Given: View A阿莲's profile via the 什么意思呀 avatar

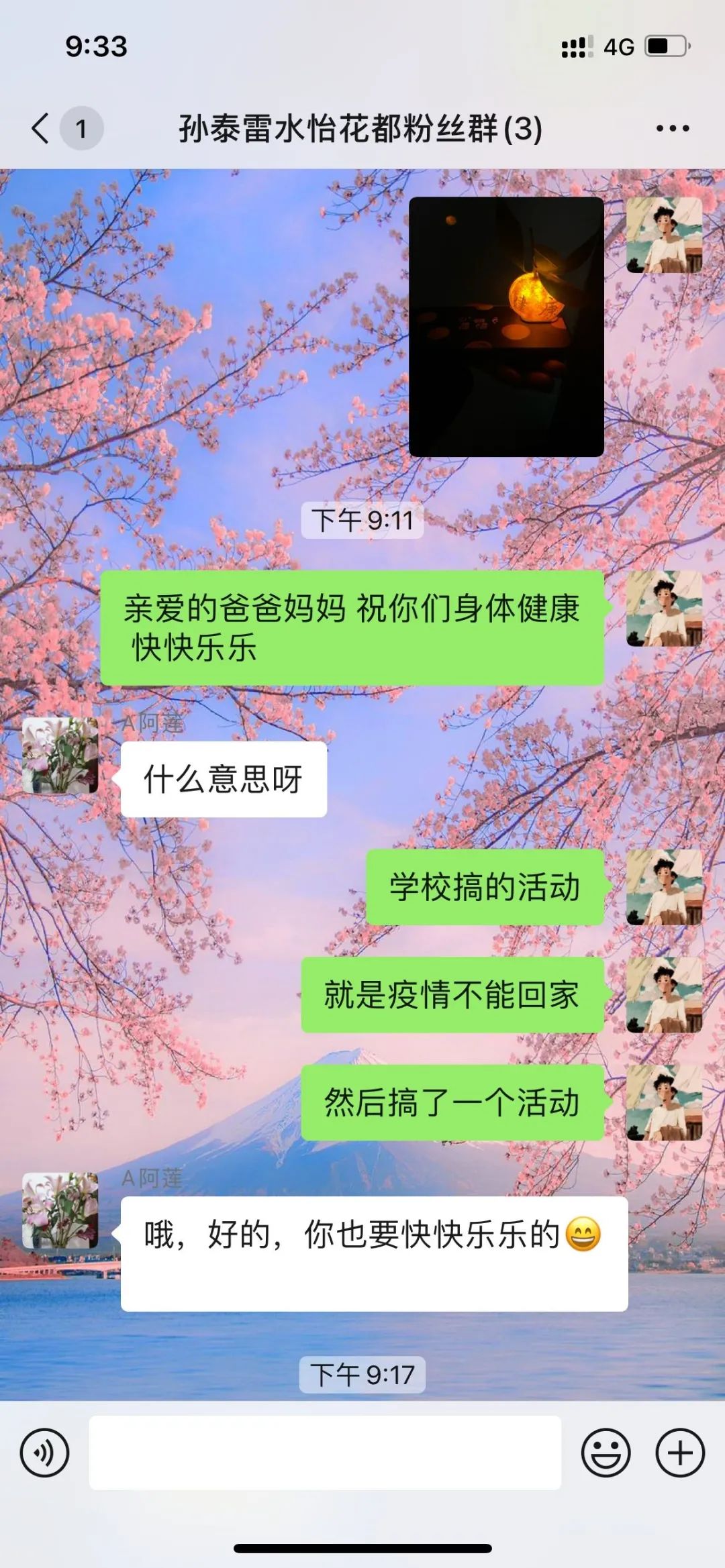Looking at the screenshot, I should click(x=60, y=755).
